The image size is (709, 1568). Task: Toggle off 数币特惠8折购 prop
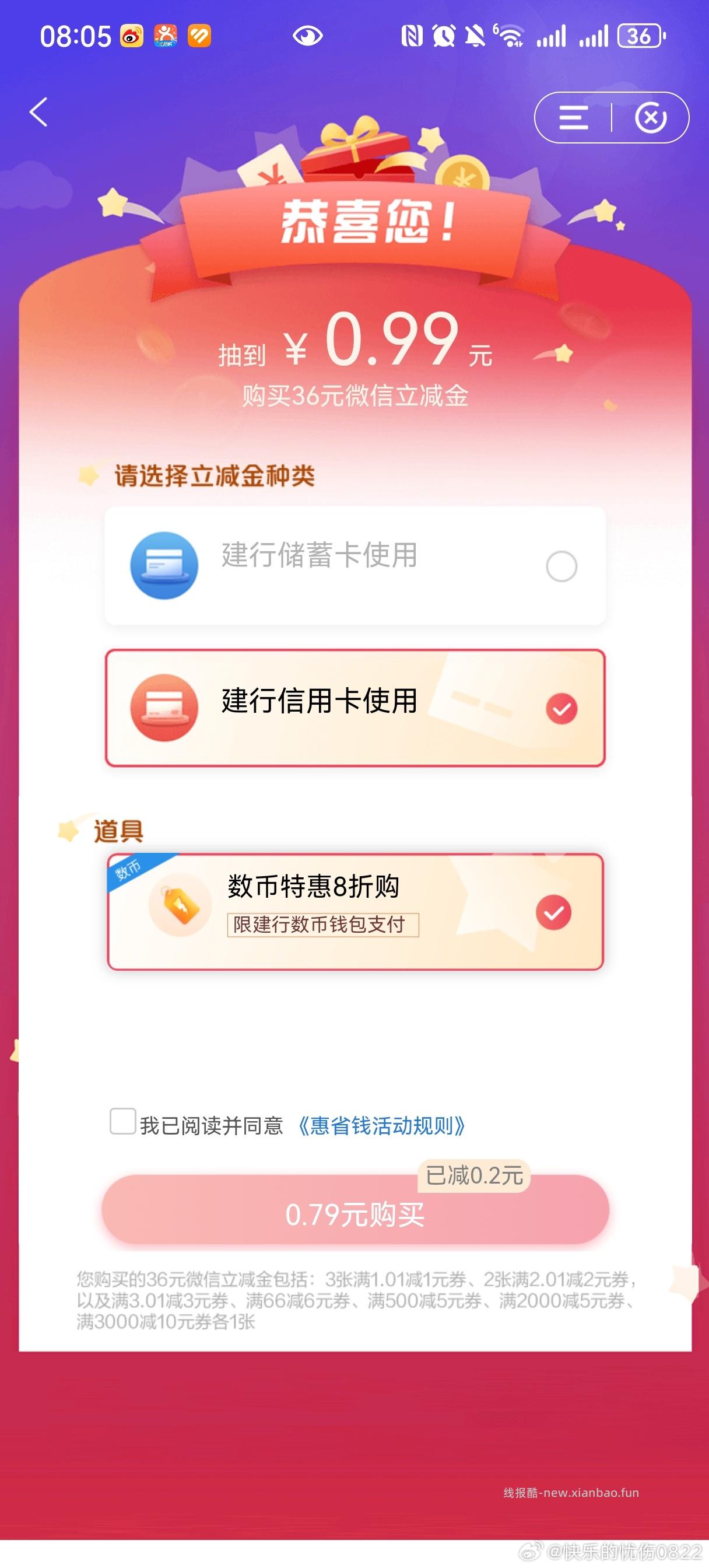(x=553, y=912)
